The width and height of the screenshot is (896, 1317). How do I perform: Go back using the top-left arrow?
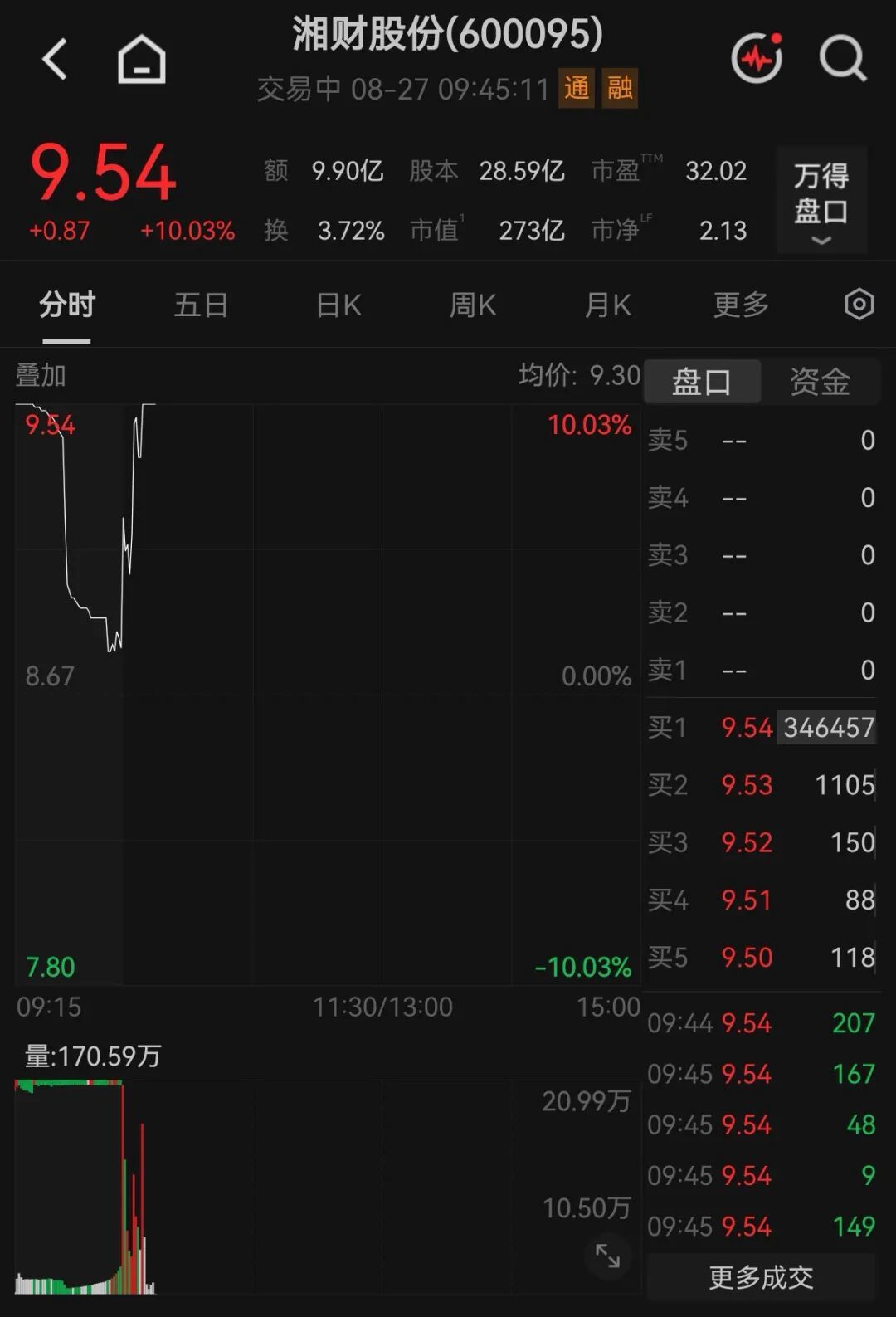click(54, 60)
